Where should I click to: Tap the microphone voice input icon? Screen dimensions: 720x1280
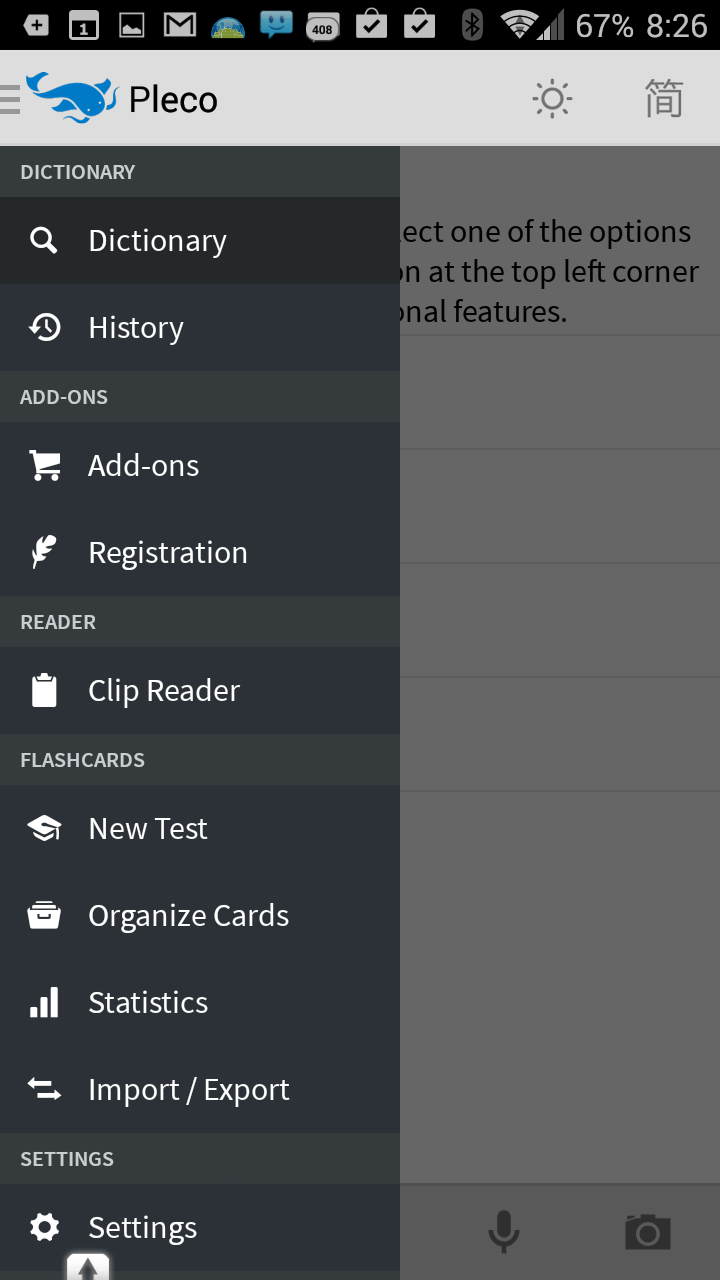pyautogui.click(x=504, y=1231)
